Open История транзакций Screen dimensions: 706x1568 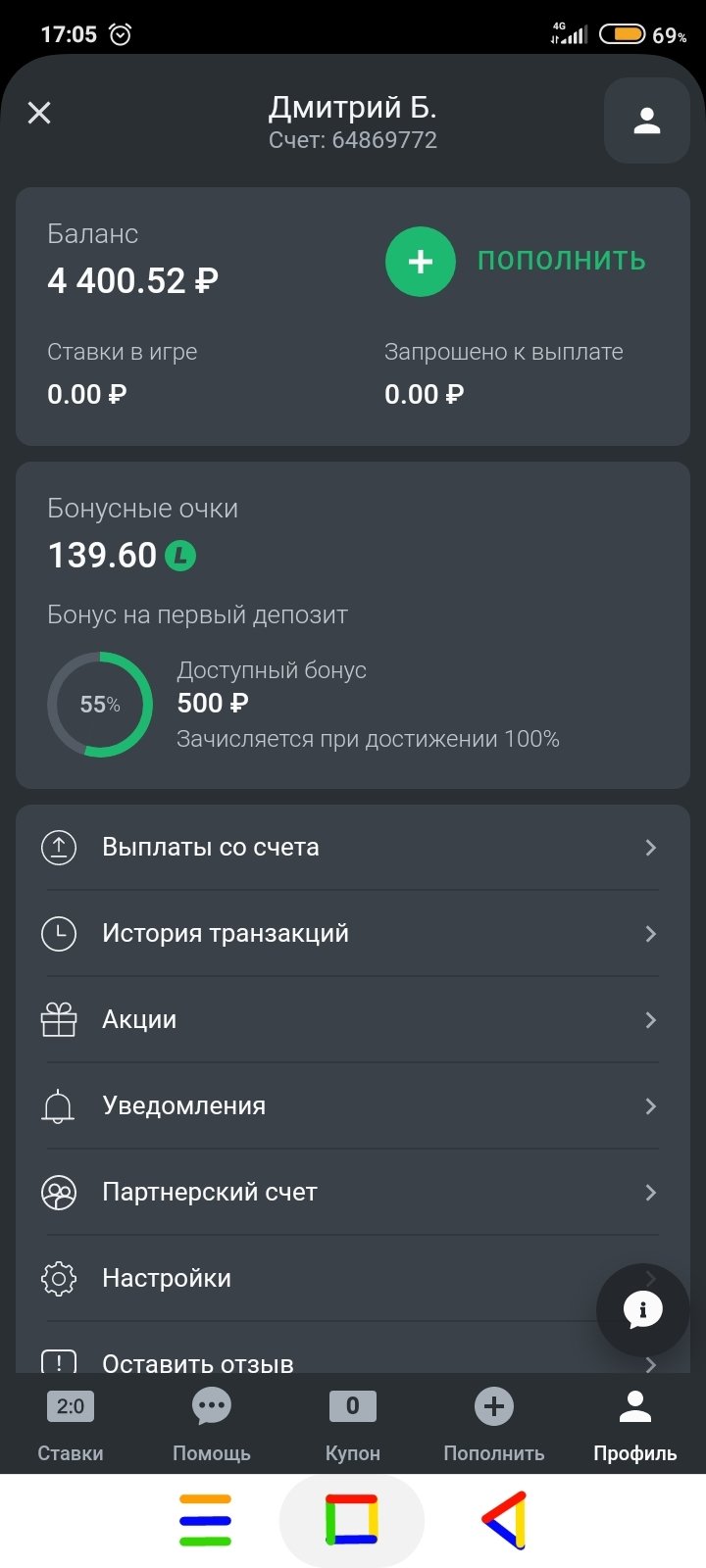(350, 934)
